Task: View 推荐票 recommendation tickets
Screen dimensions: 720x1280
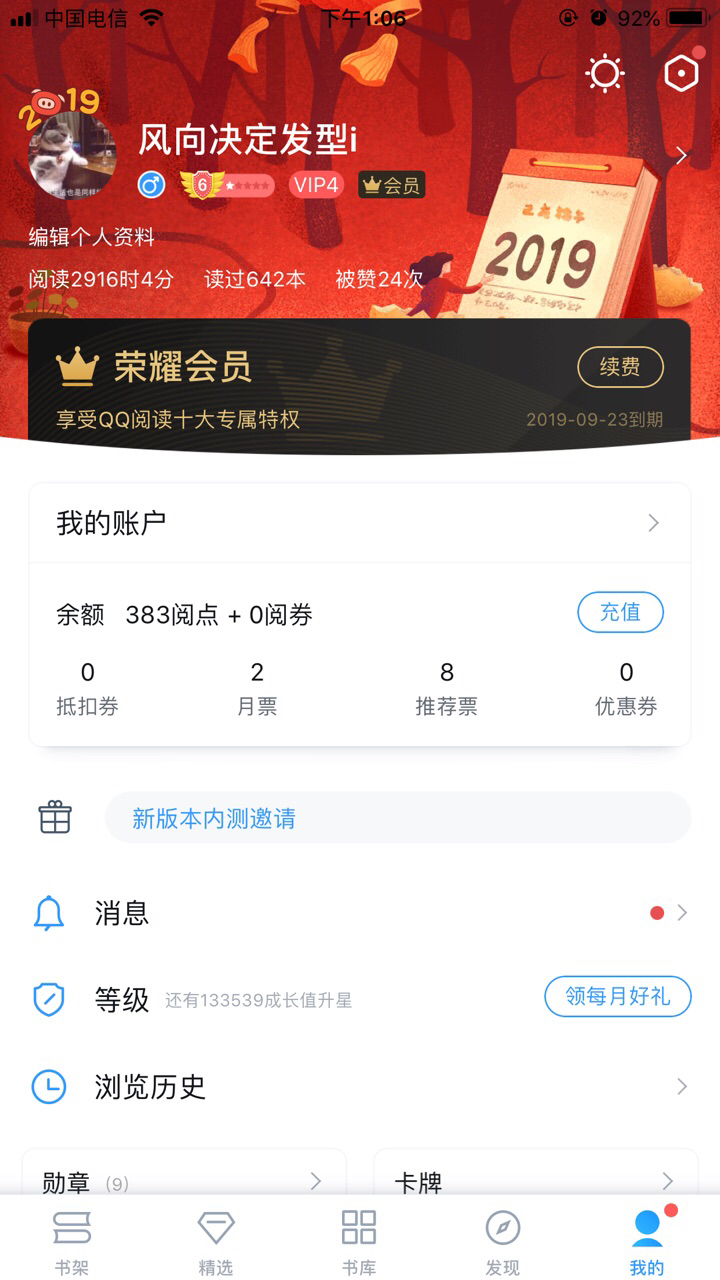Action: pyautogui.click(x=447, y=689)
